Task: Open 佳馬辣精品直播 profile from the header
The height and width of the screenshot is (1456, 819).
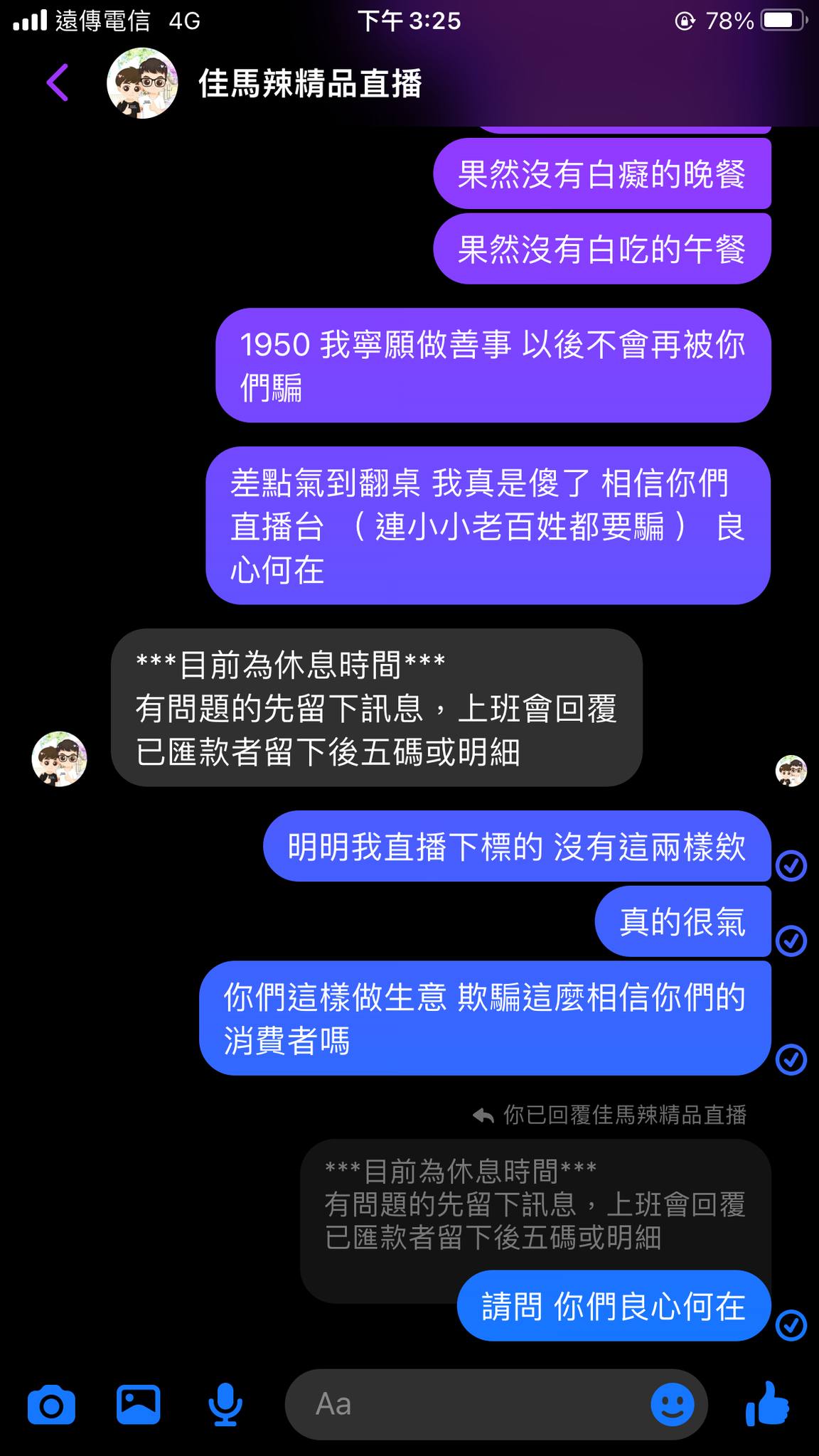Action: [x=309, y=83]
